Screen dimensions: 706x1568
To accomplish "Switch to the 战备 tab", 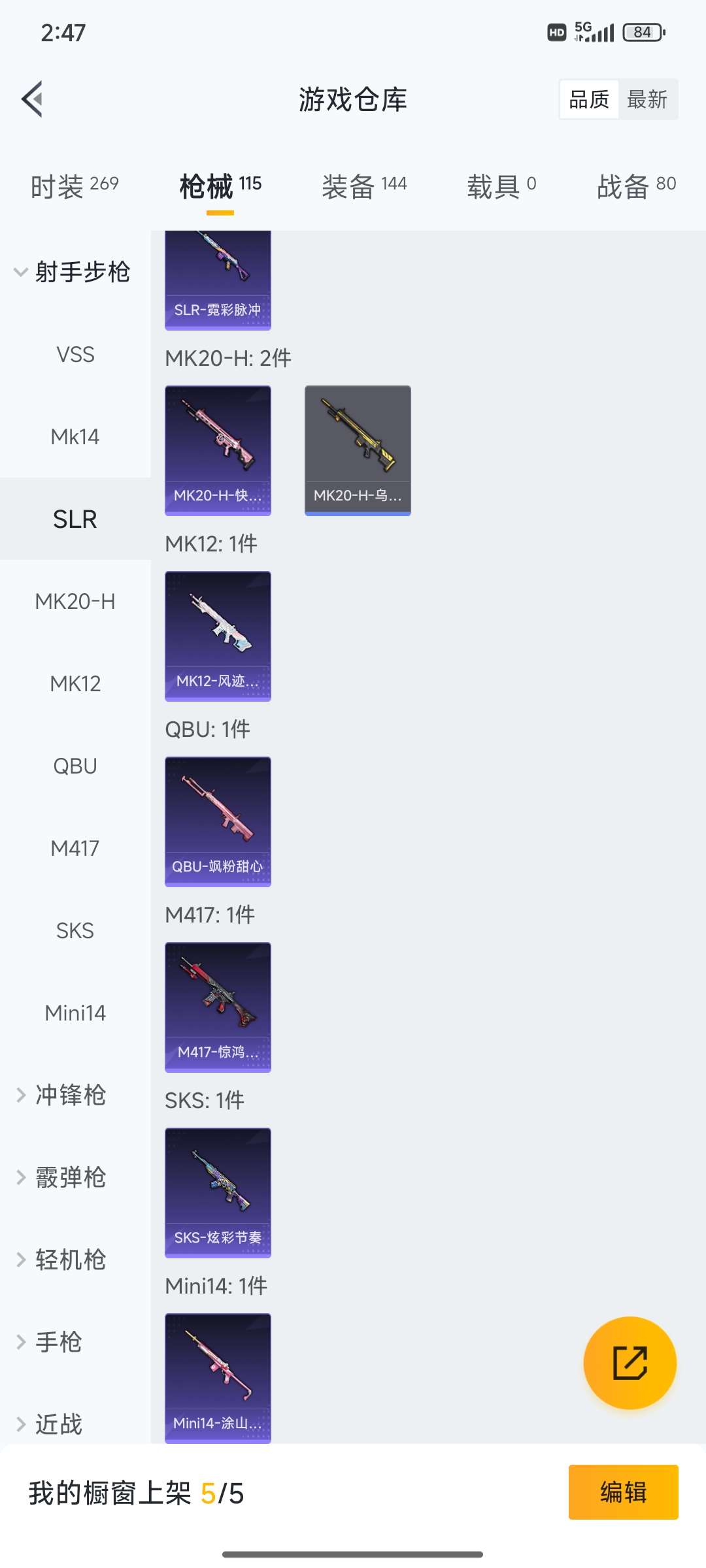I will [636, 186].
